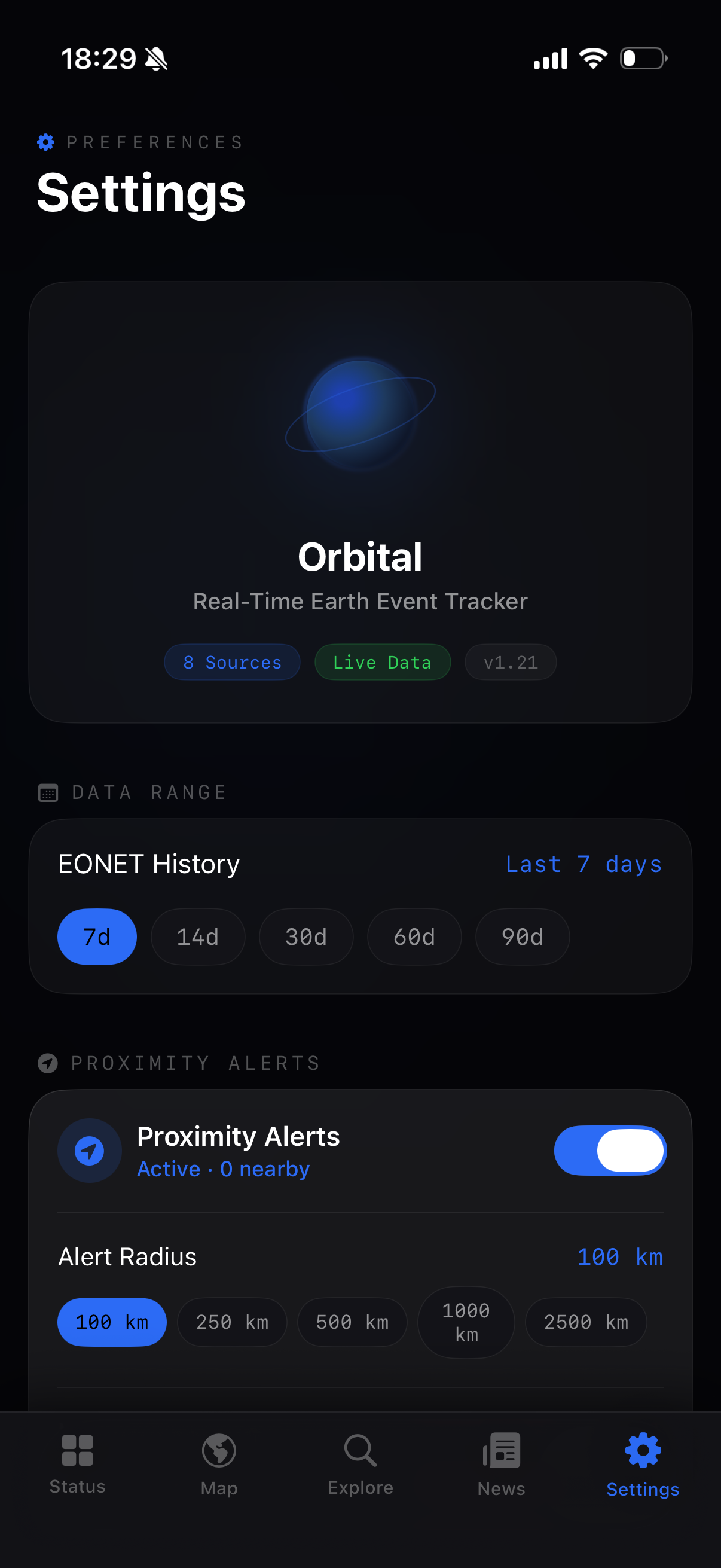Tap the News newspaper icon
721x1568 pixels.
tap(501, 1451)
